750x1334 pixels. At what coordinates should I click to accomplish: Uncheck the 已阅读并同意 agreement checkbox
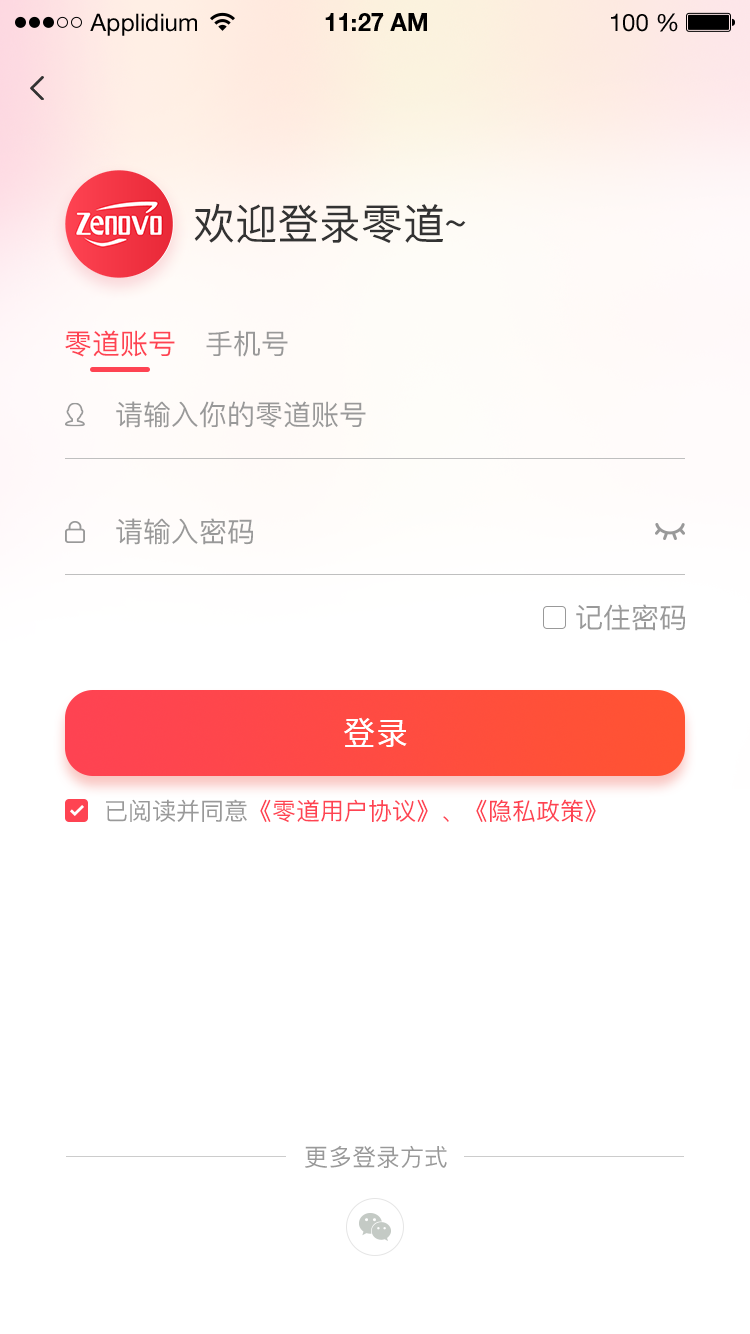coord(77,811)
